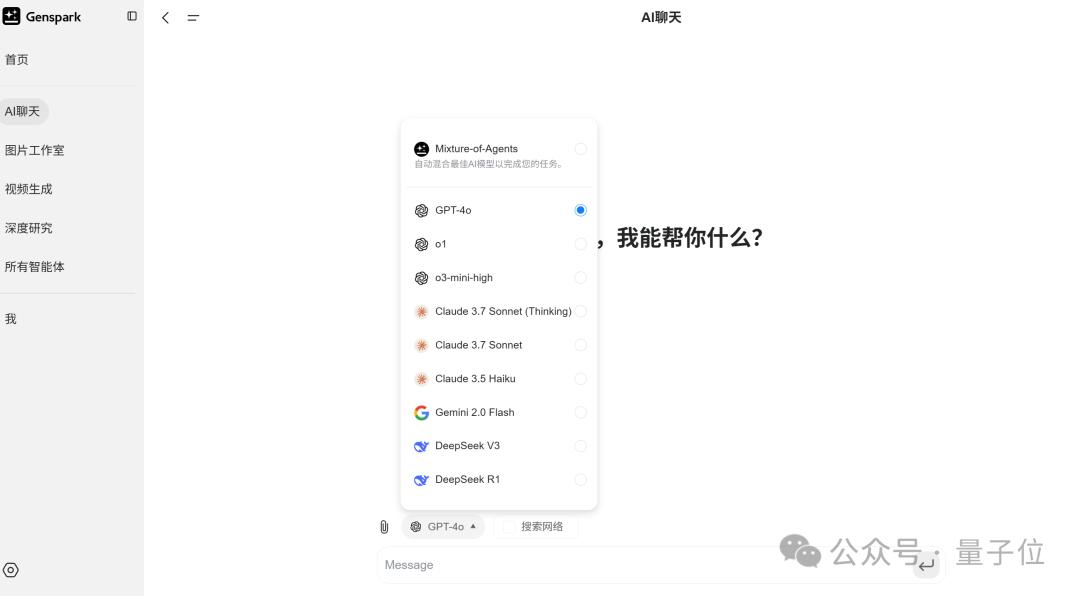Open the 我 profile section
Viewport: 1080px width, 596px height.
pyautogui.click(x=10, y=319)
